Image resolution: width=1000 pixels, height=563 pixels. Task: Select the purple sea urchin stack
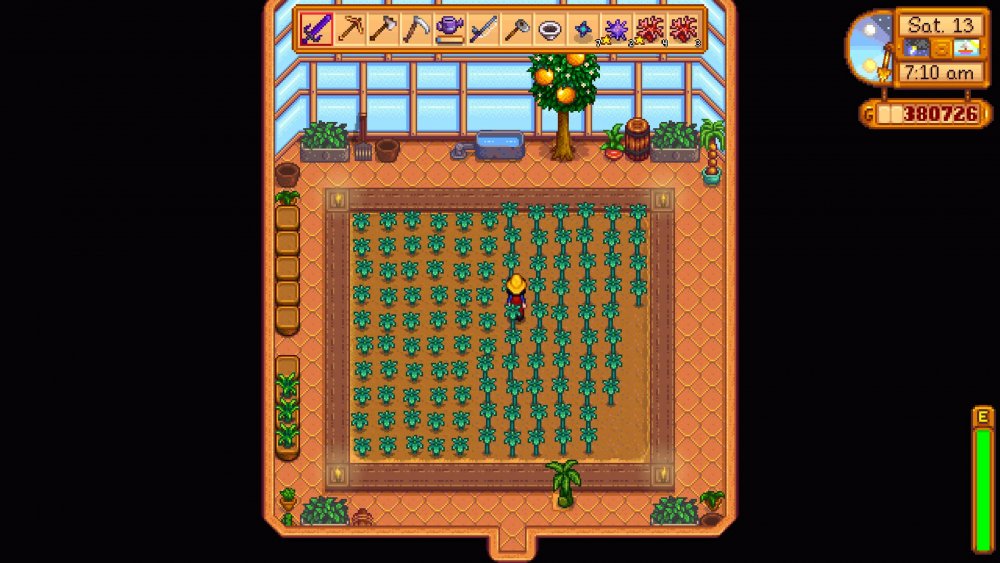point(615,29)
